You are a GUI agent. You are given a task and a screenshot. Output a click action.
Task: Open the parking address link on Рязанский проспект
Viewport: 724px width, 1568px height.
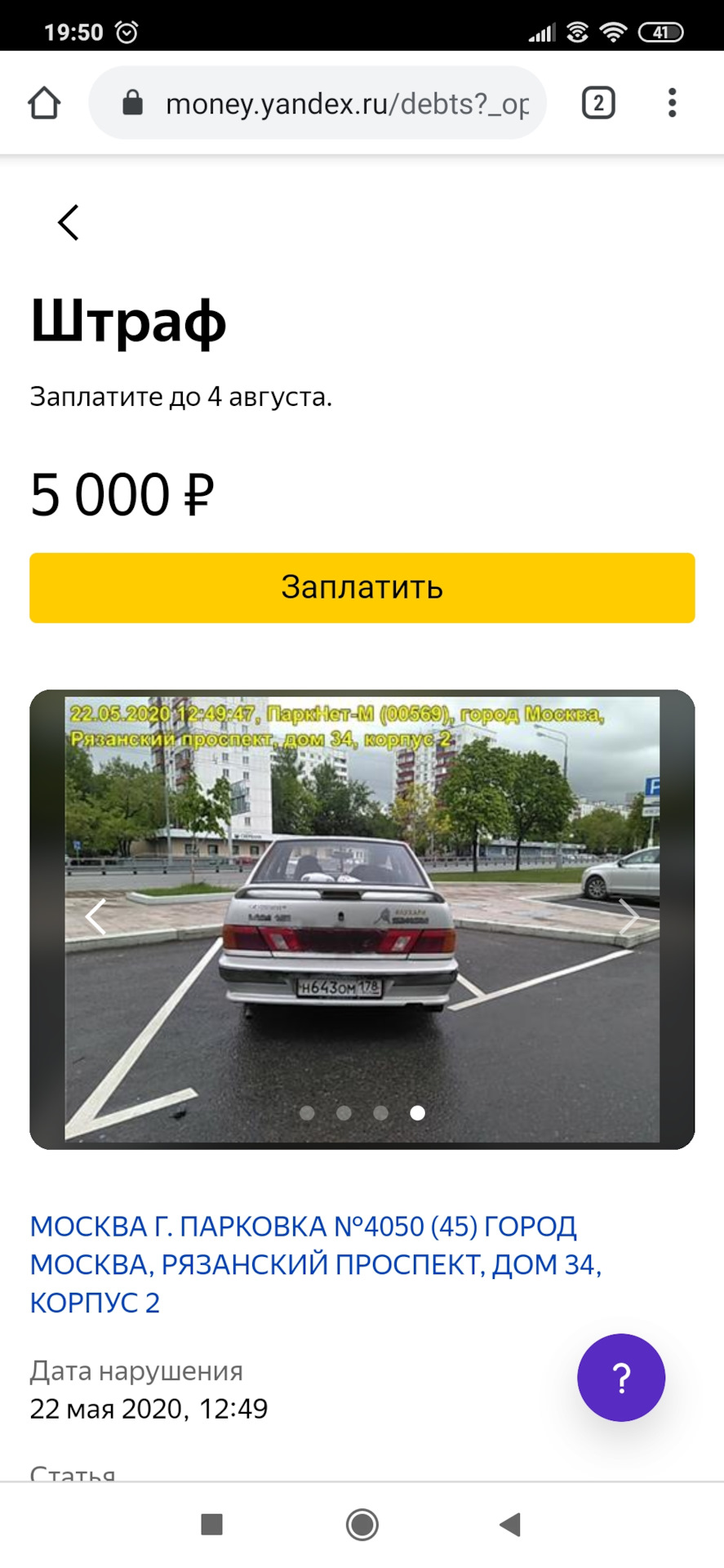(315, 1263)
